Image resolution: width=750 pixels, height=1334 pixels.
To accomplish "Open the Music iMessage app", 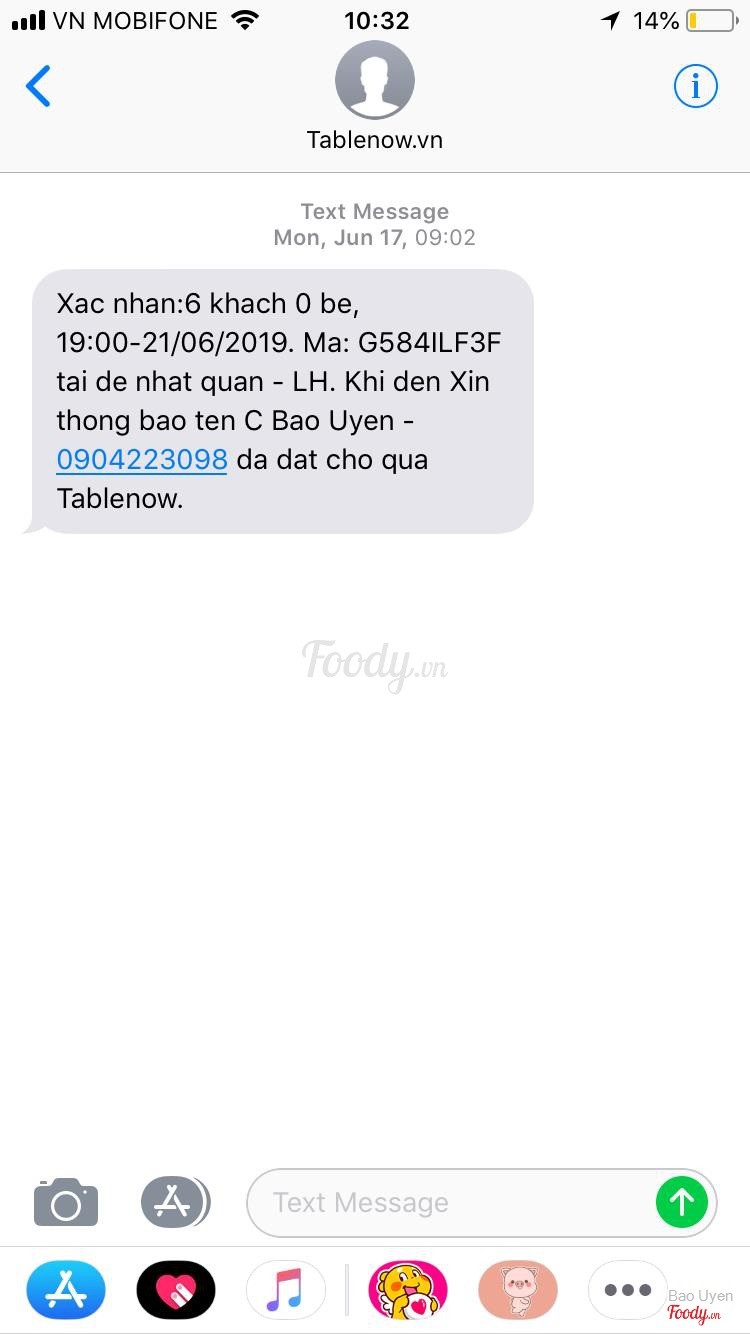I will coord(286,1290).
